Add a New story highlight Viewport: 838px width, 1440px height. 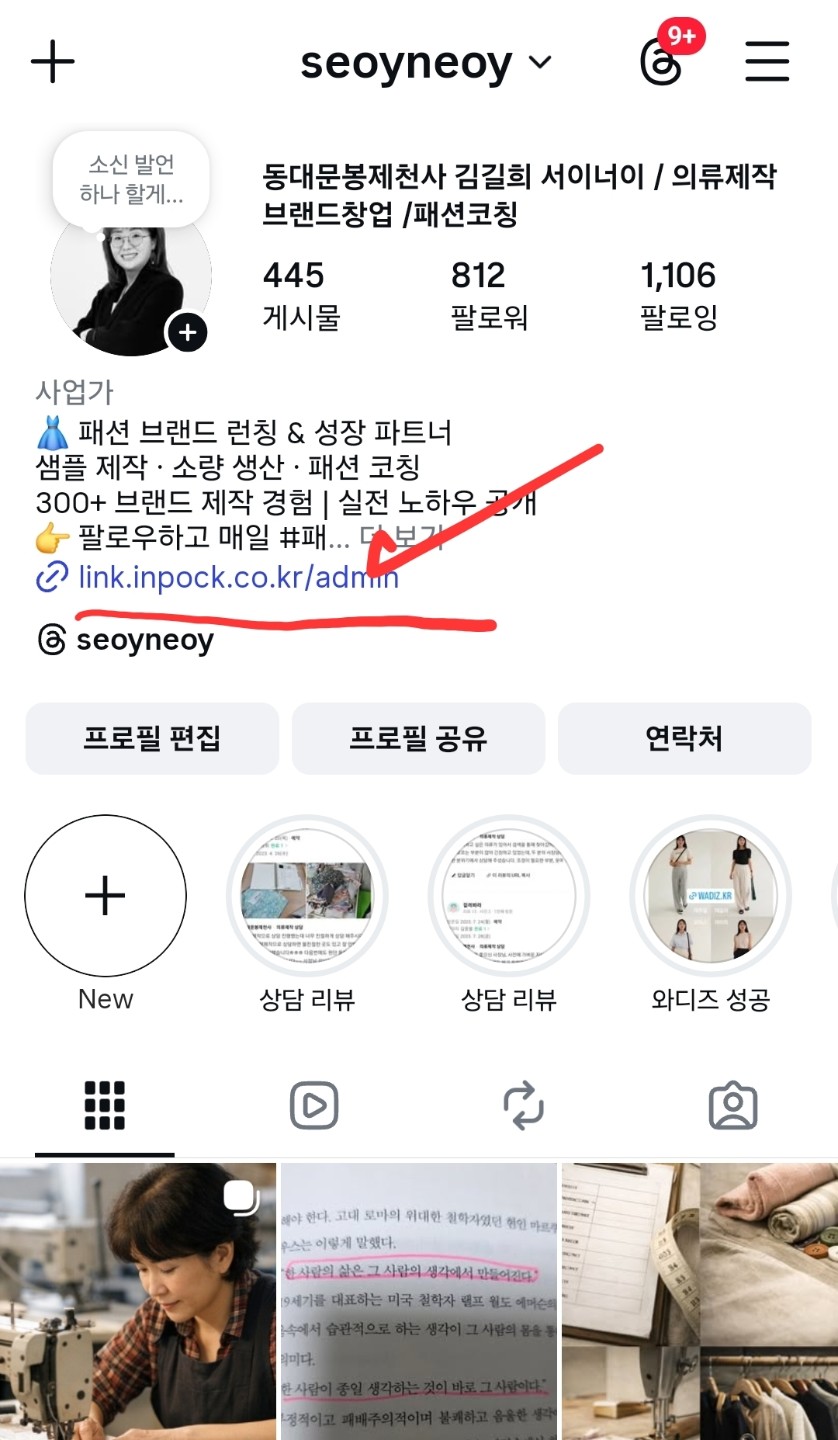click(105, 895)
